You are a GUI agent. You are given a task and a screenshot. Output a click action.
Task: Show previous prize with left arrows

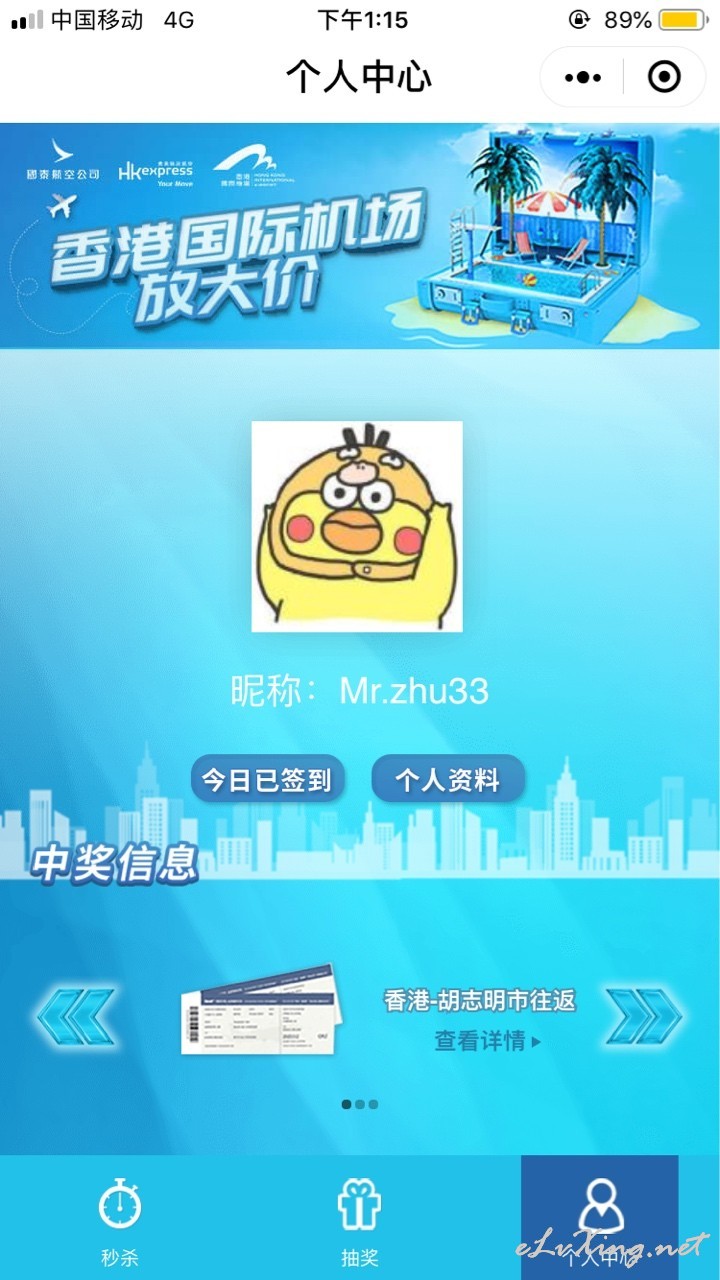76,1018
